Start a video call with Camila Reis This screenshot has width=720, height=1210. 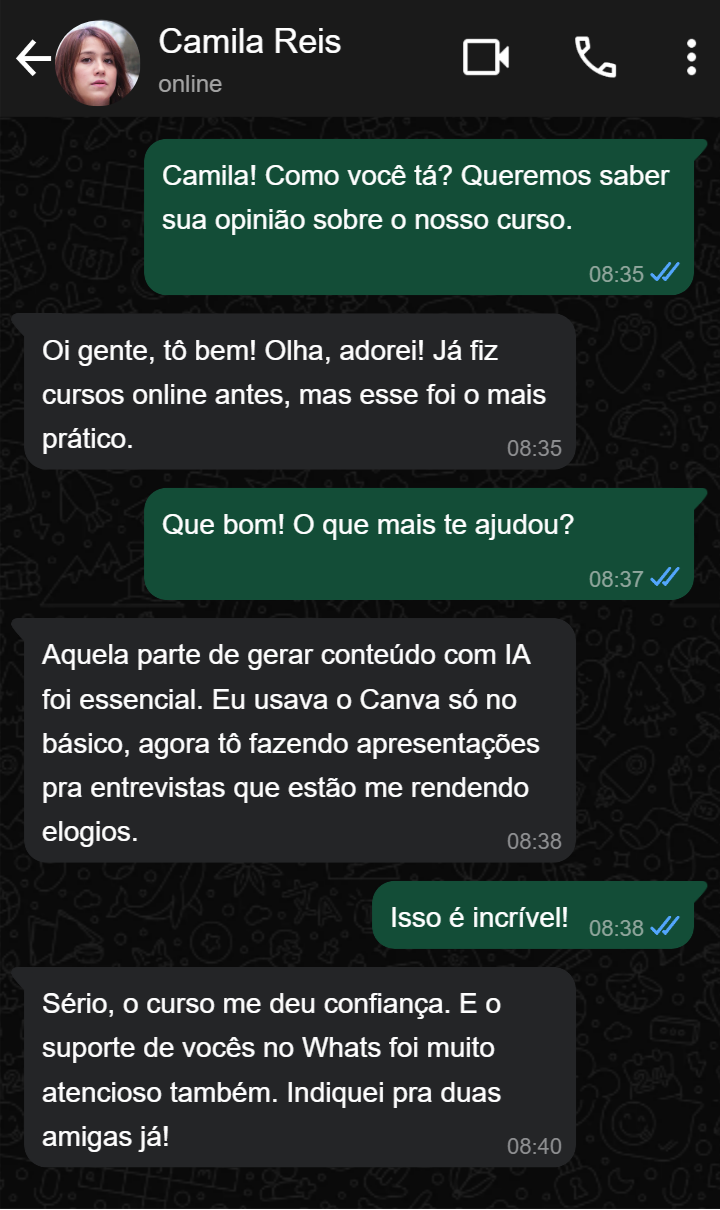click(x=484, y=58)
